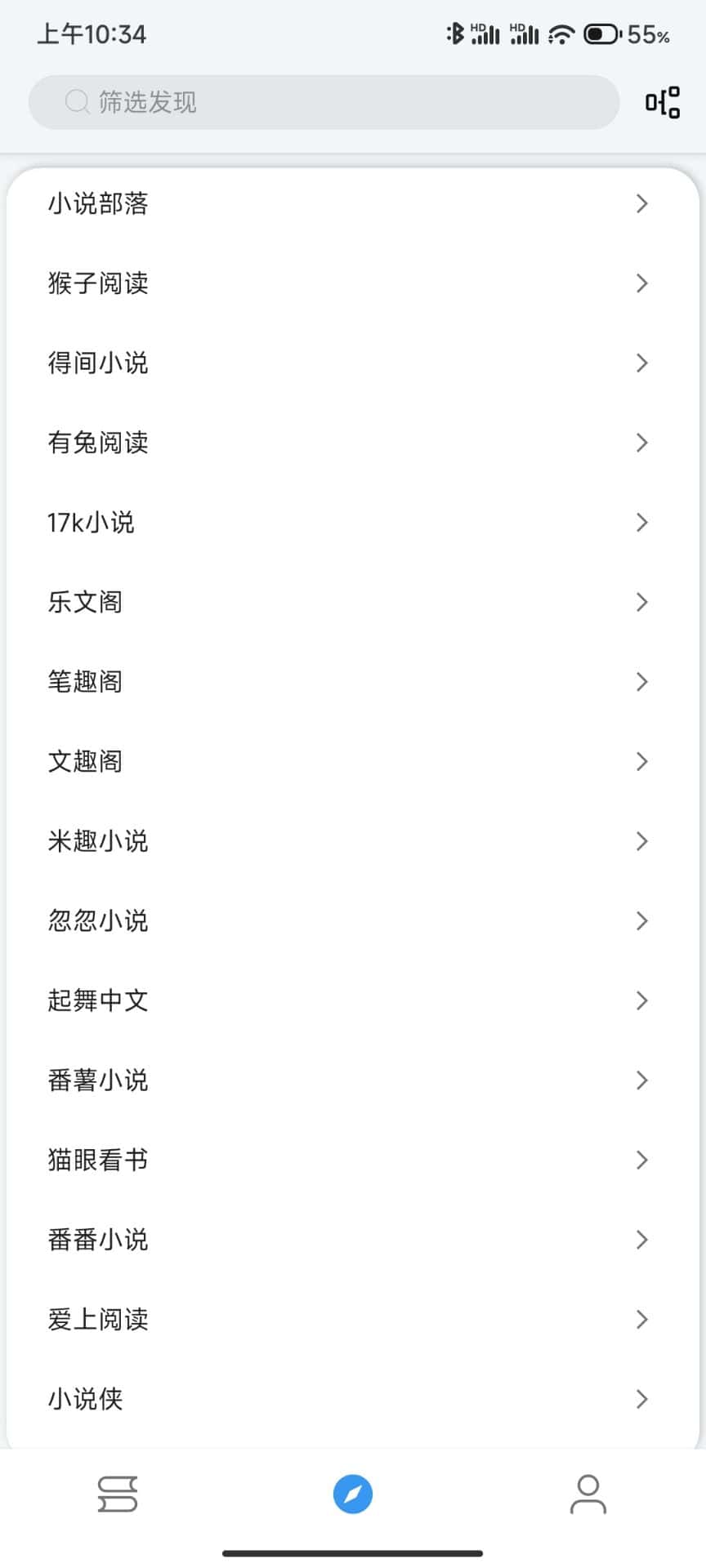Select the 有兔阅读 entry
The image size is (706, 1568).
point(352,443)
